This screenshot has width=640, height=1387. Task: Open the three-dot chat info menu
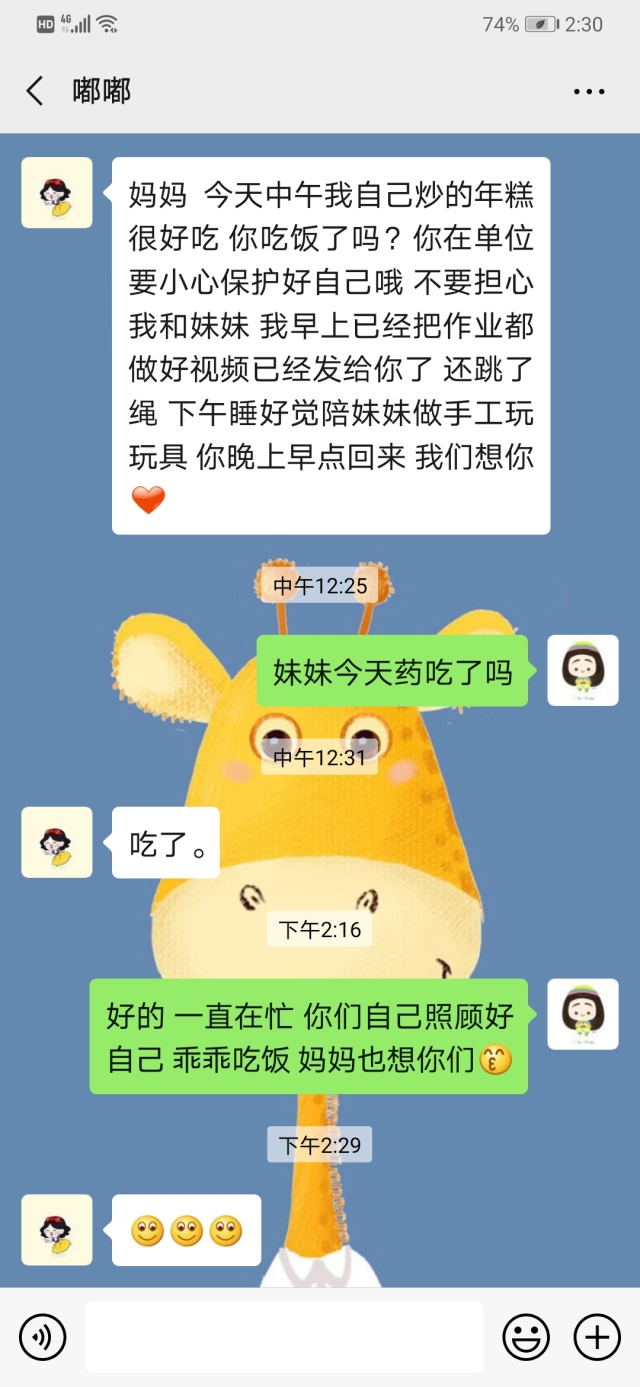pyautogui.click(x=589, y=92)
